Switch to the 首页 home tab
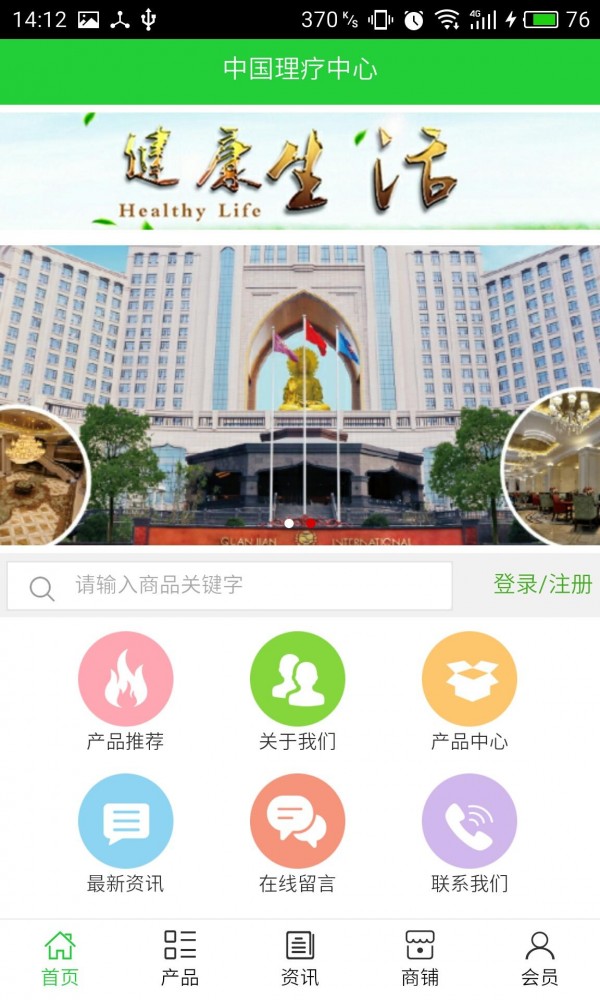Image resolution: width=600 pixels, height=1000 pixels. (60, 958)
